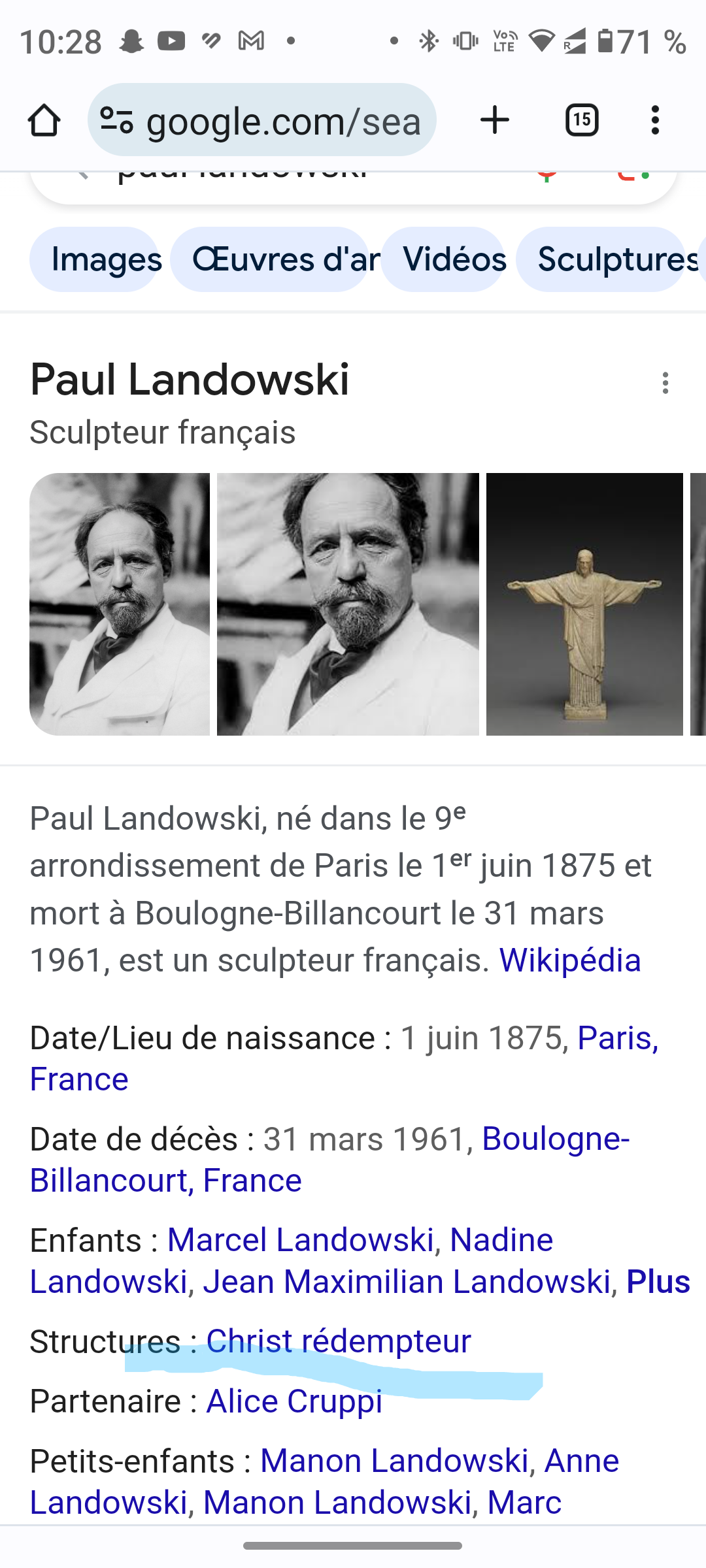
Task: Open a new browser tab
Action: click(495, 121)
